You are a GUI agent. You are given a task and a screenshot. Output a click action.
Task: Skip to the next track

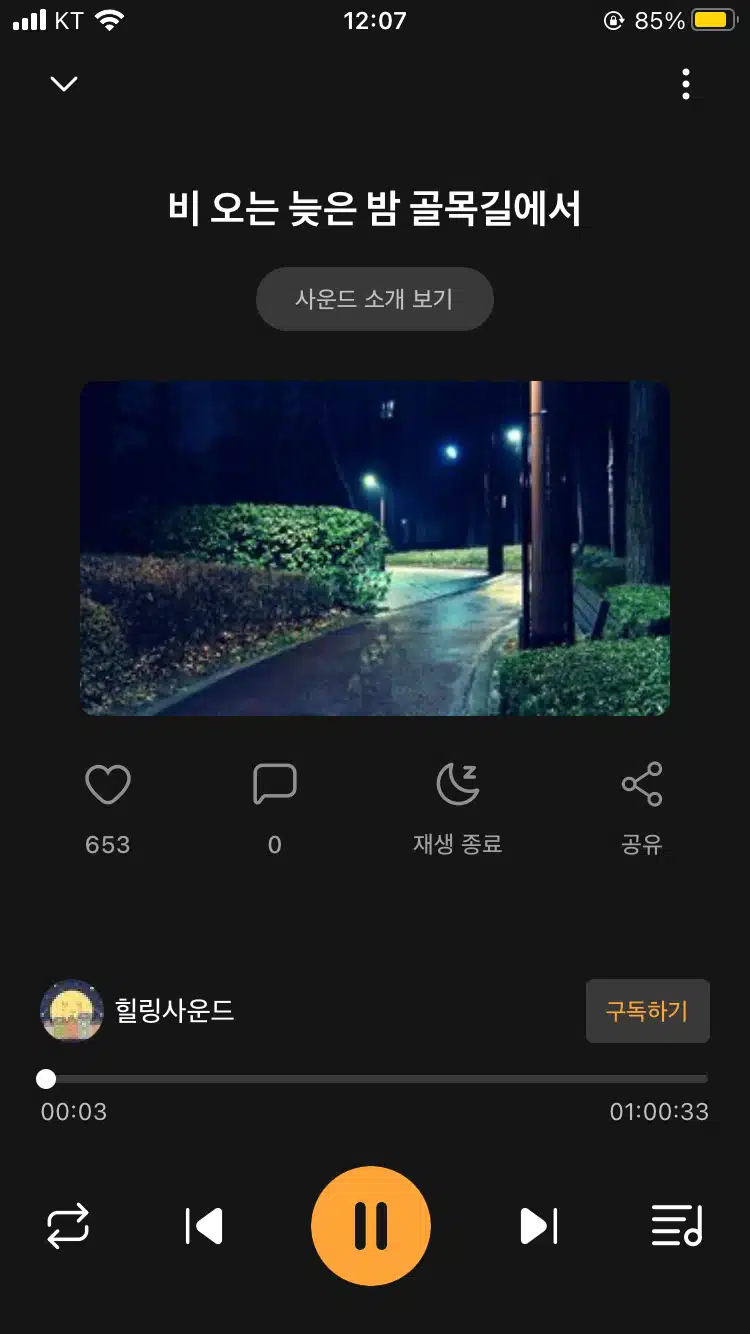point(539,1226)
